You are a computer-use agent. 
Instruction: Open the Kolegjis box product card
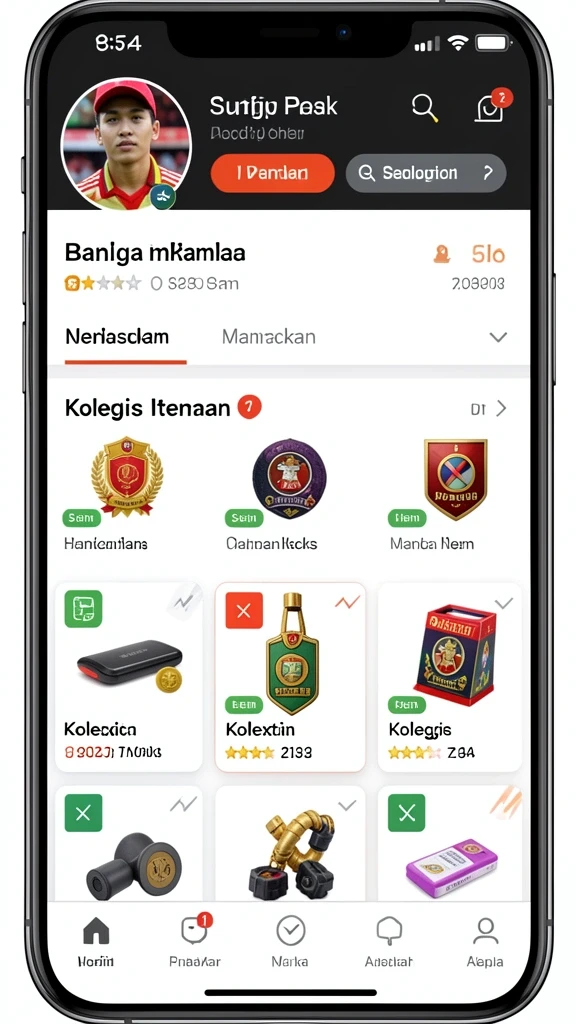click(x=449, y=677)
